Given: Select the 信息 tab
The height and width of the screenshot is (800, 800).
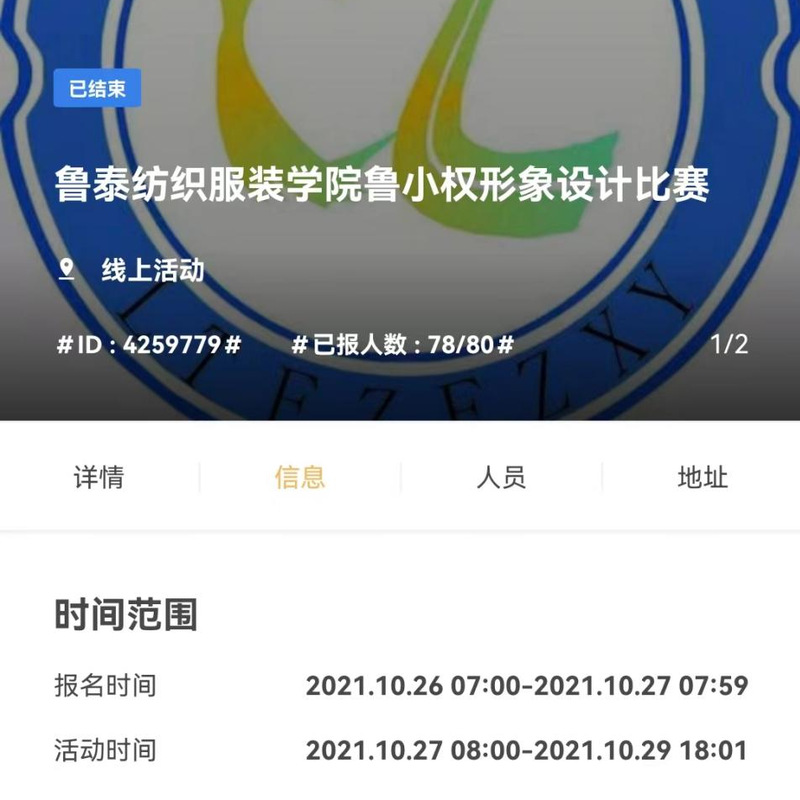Looking at the screenshot, I should (300, 477).
